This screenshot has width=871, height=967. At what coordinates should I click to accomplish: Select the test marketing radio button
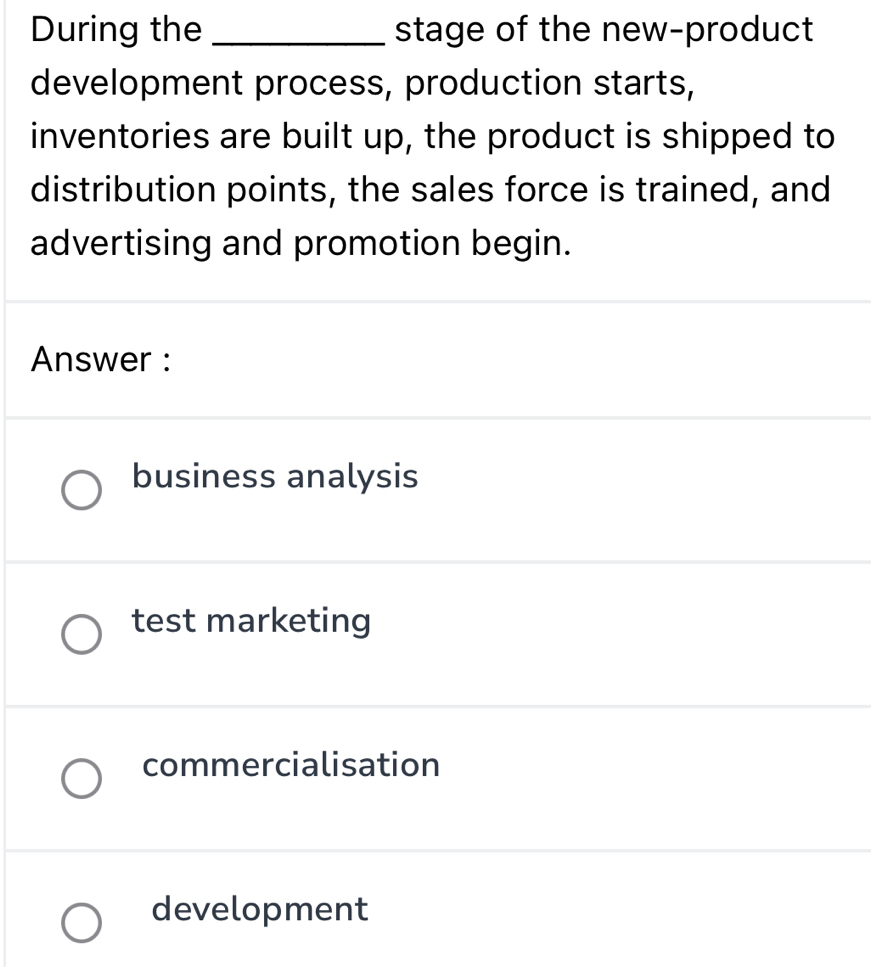[84, 634]
